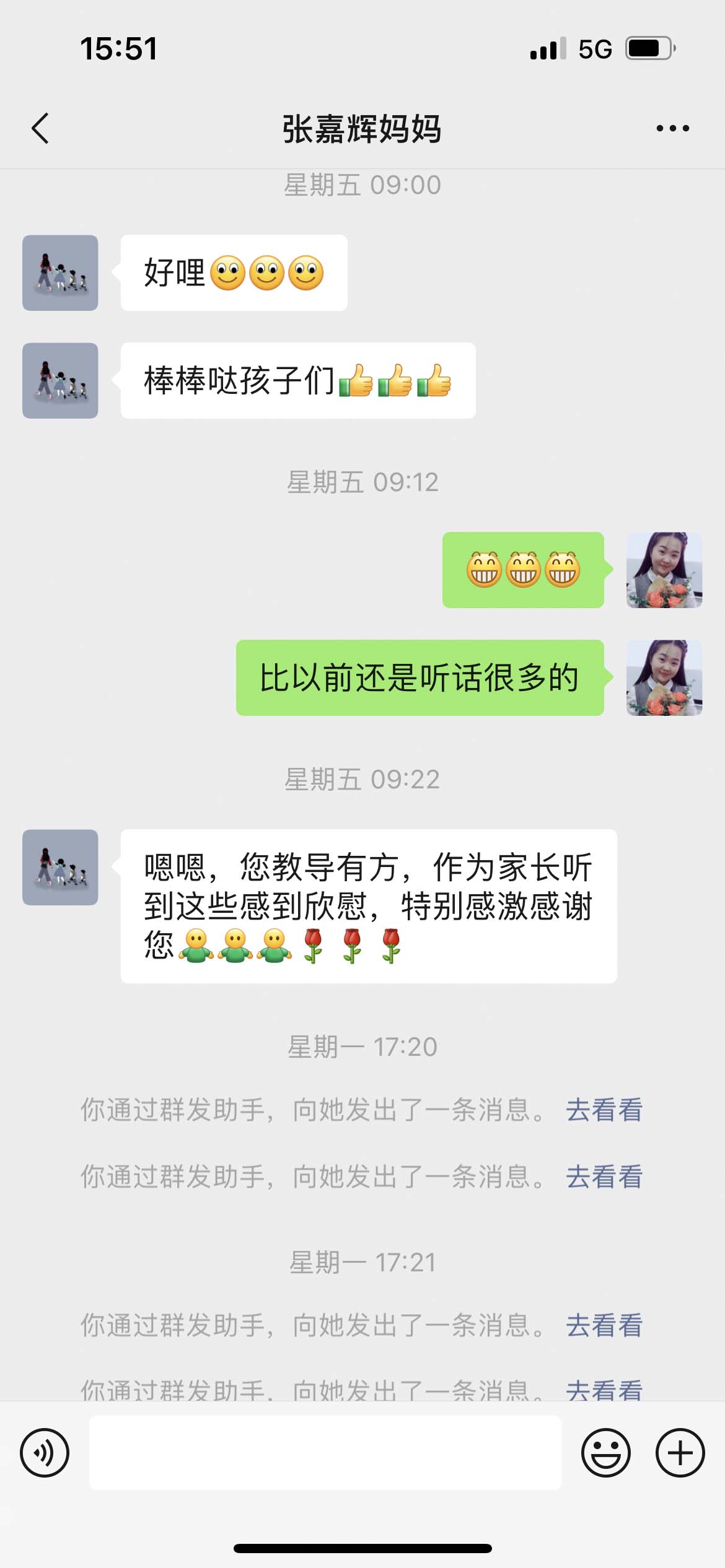Open the three-dot chat info menu
Screen dimensions: 725x1568
tap(672, 129)
